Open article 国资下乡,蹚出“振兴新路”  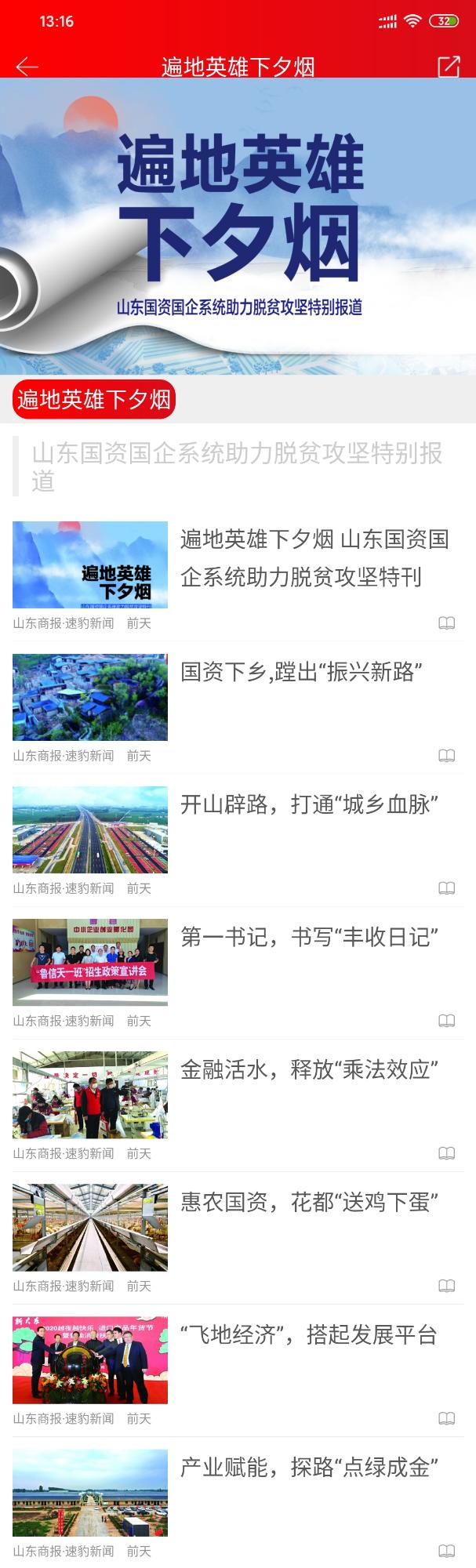pyautogui.click(x=302, y=672)
